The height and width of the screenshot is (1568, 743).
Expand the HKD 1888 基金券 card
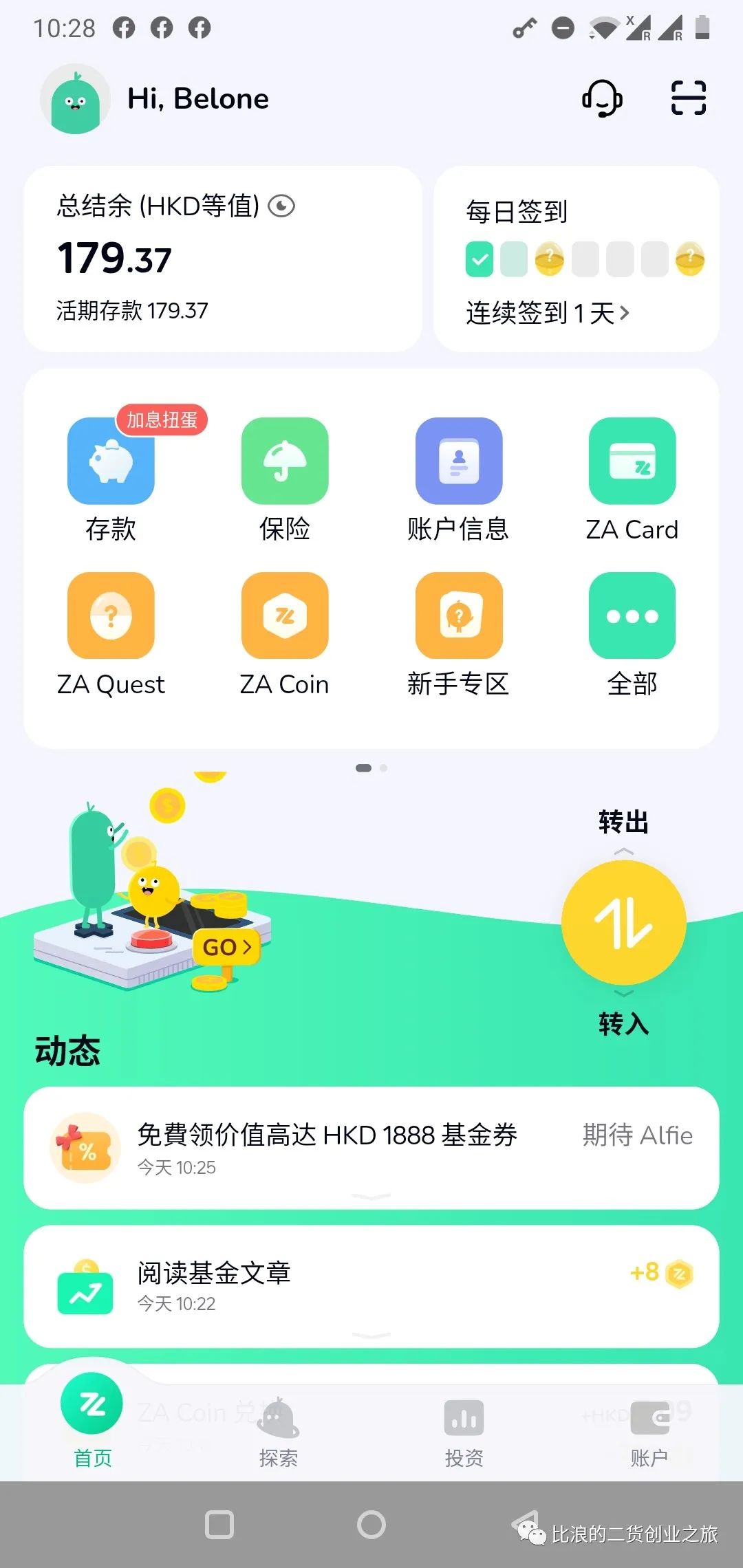[371, 1197]
